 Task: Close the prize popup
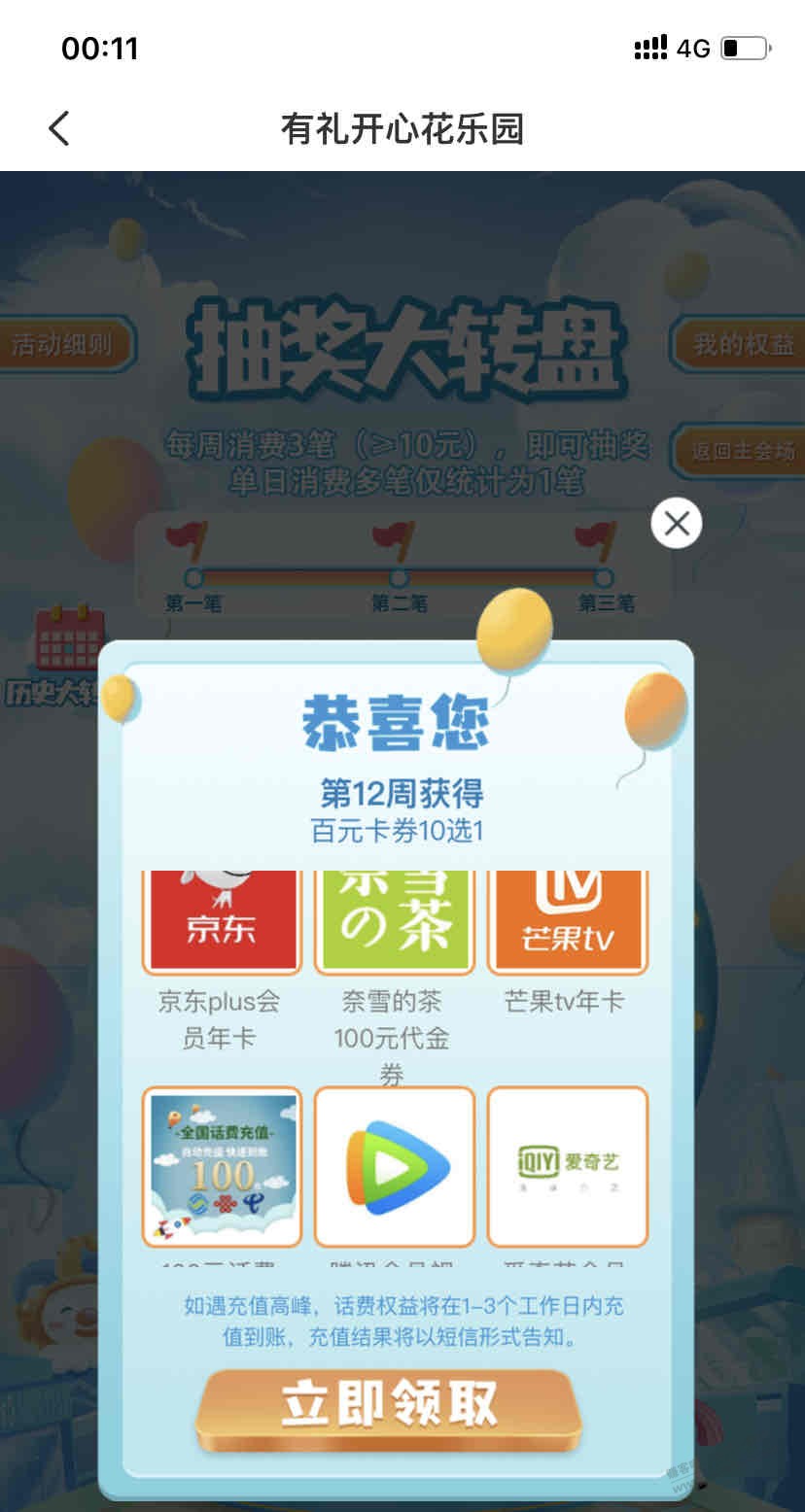tap(677, 523)
